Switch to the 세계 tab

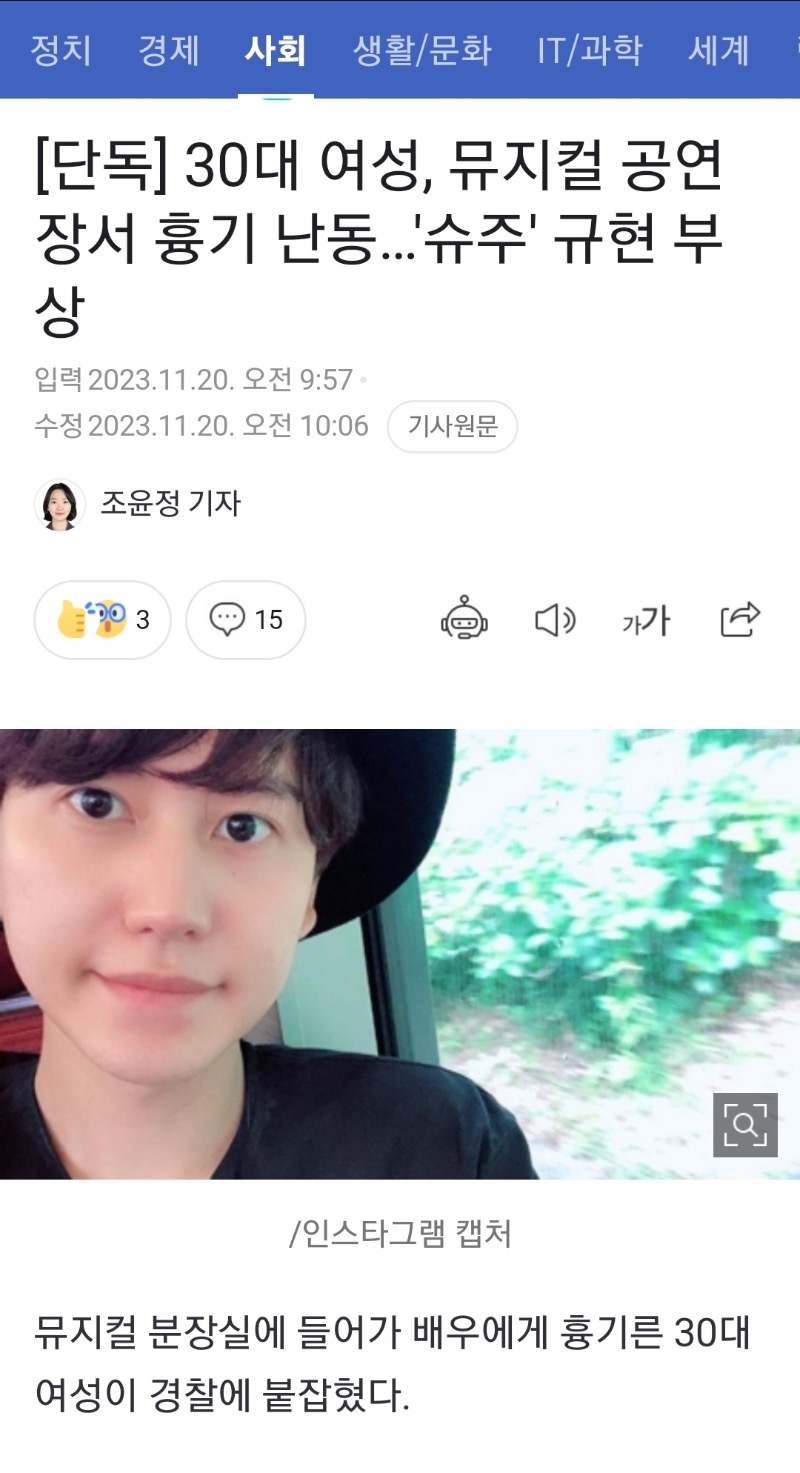click(718, 50)
